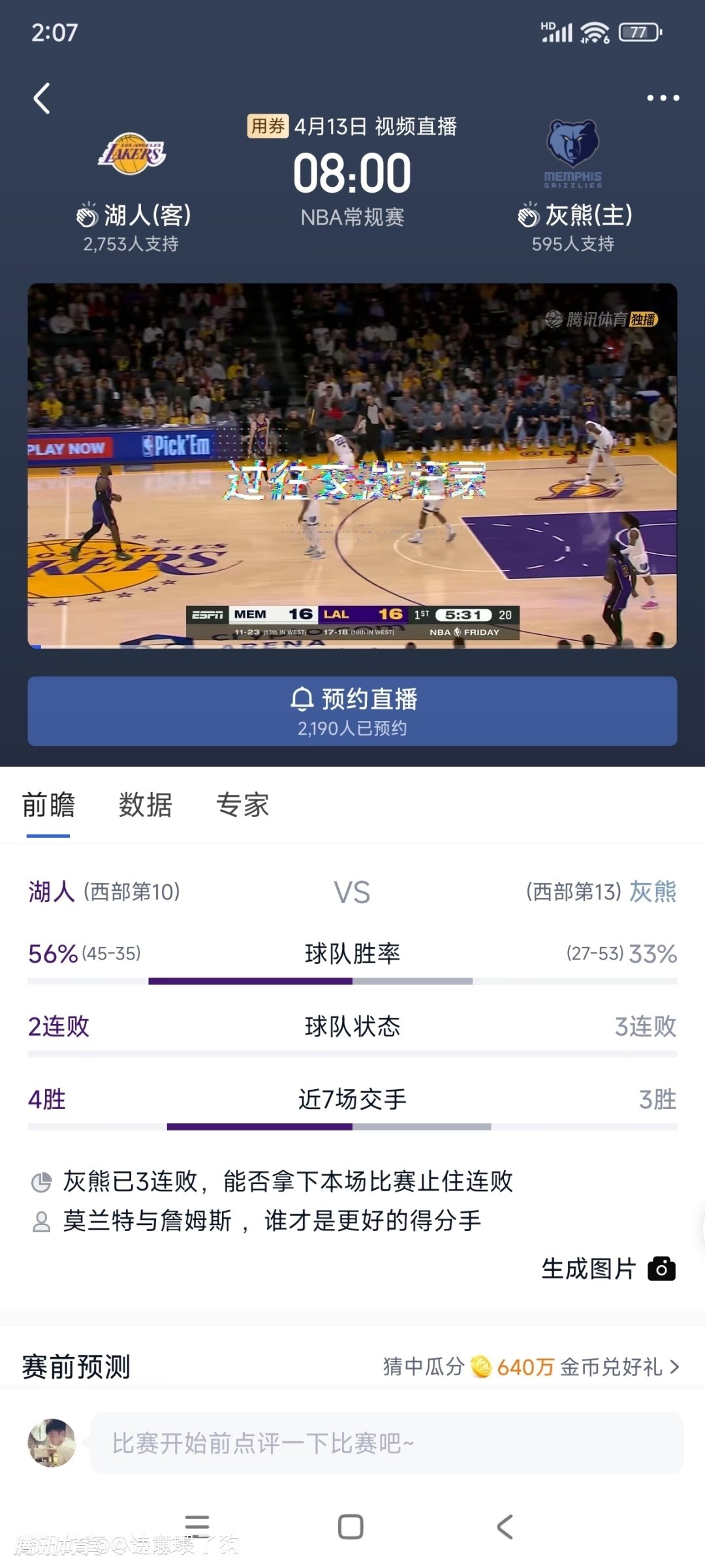Play the past matchup video preview
Viewport: 705px width, 1568px height.
[x=352, y=466]
